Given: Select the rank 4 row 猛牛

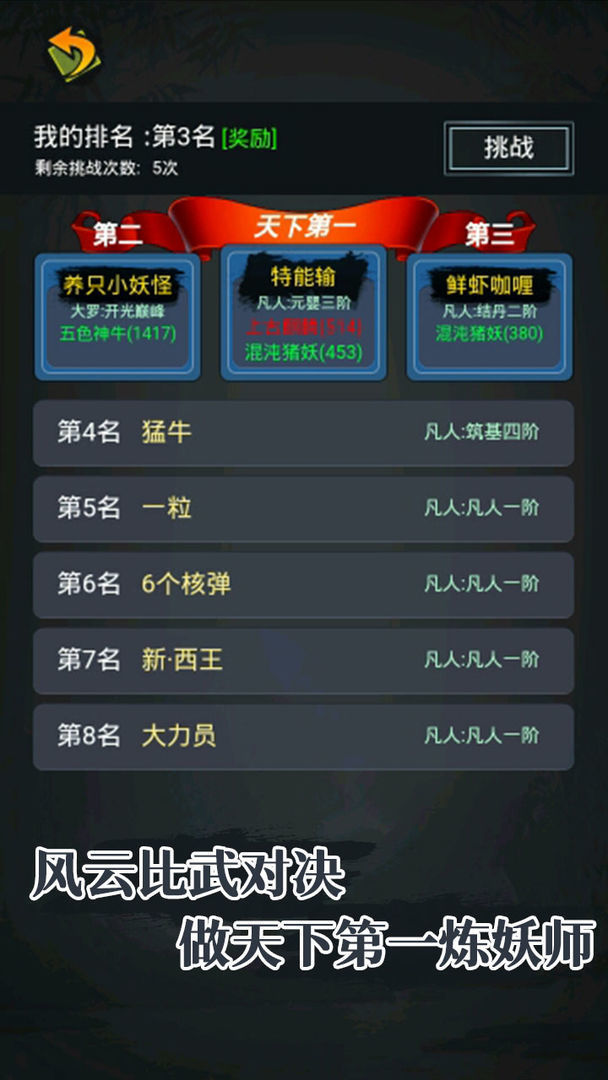Looking at the screenshot, I should point(303,433).
